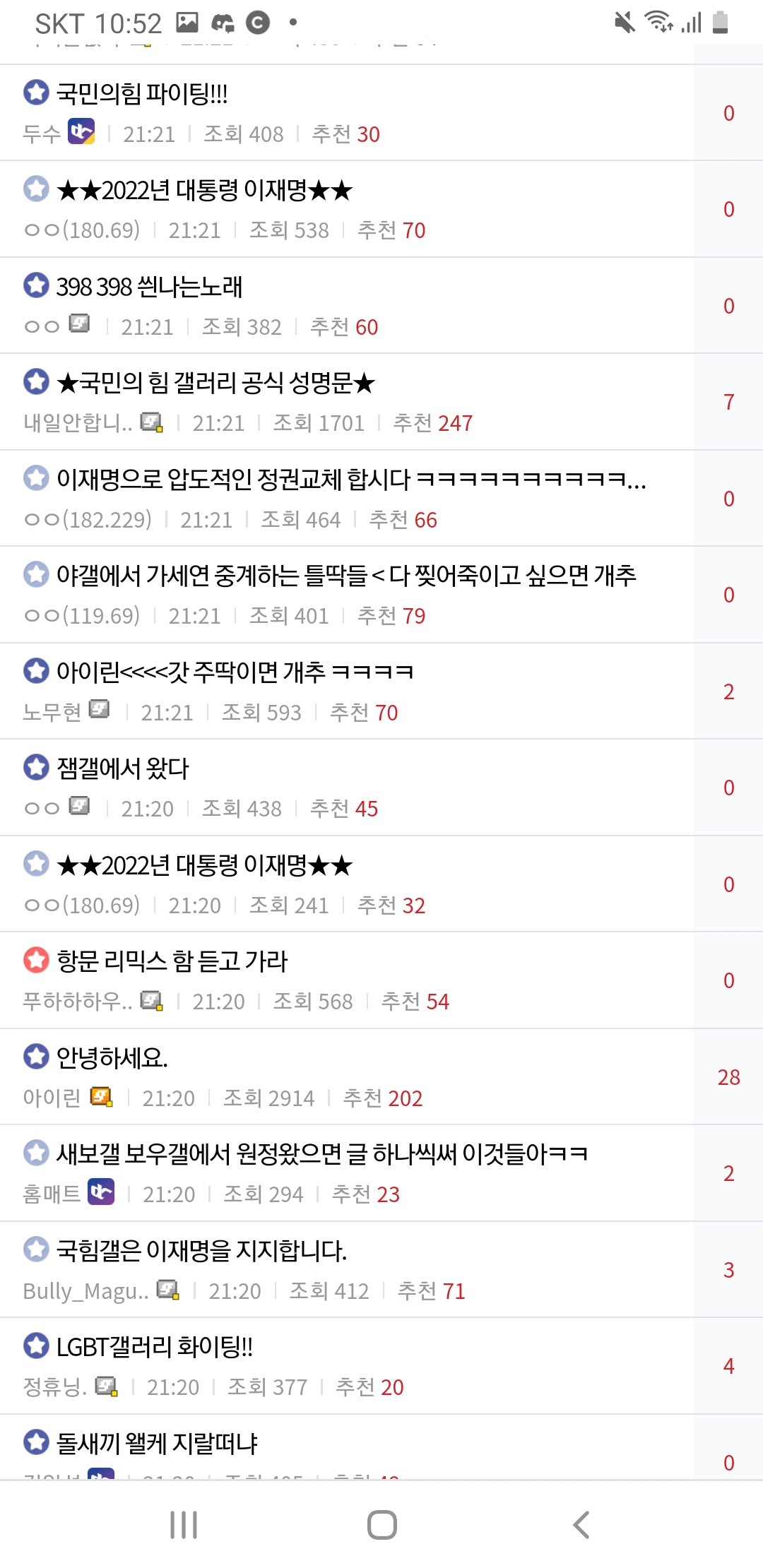Screen dimensions: 763x1568
Task: Open post '국힘갤은 이재명을 지지합니다.'
Action: tap(201, 1251)
